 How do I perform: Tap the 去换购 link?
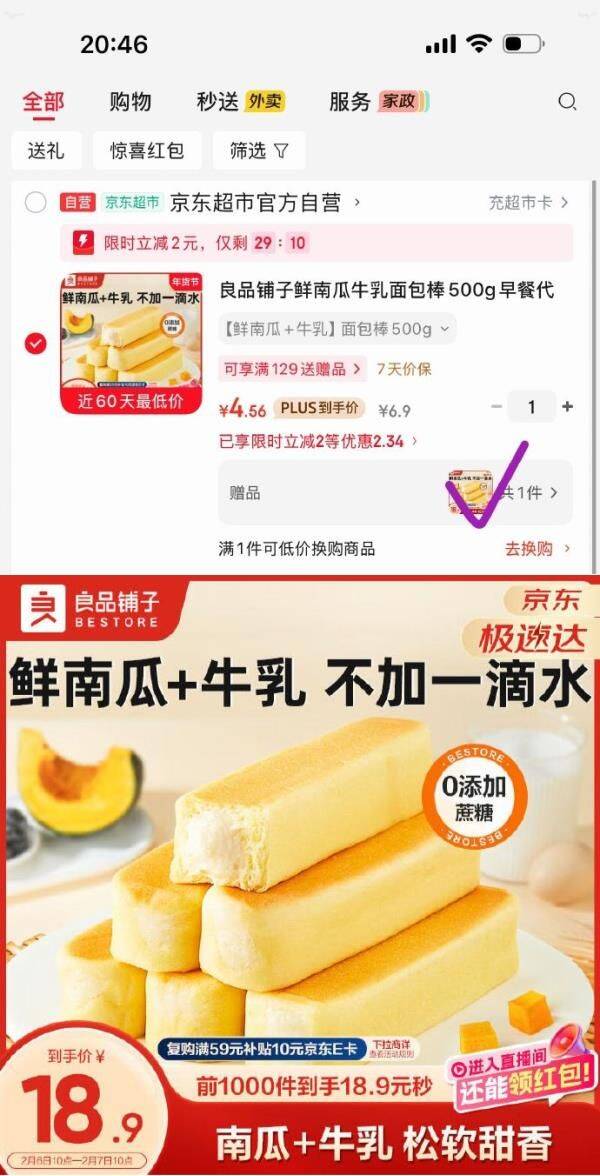(x=537, y=548)
